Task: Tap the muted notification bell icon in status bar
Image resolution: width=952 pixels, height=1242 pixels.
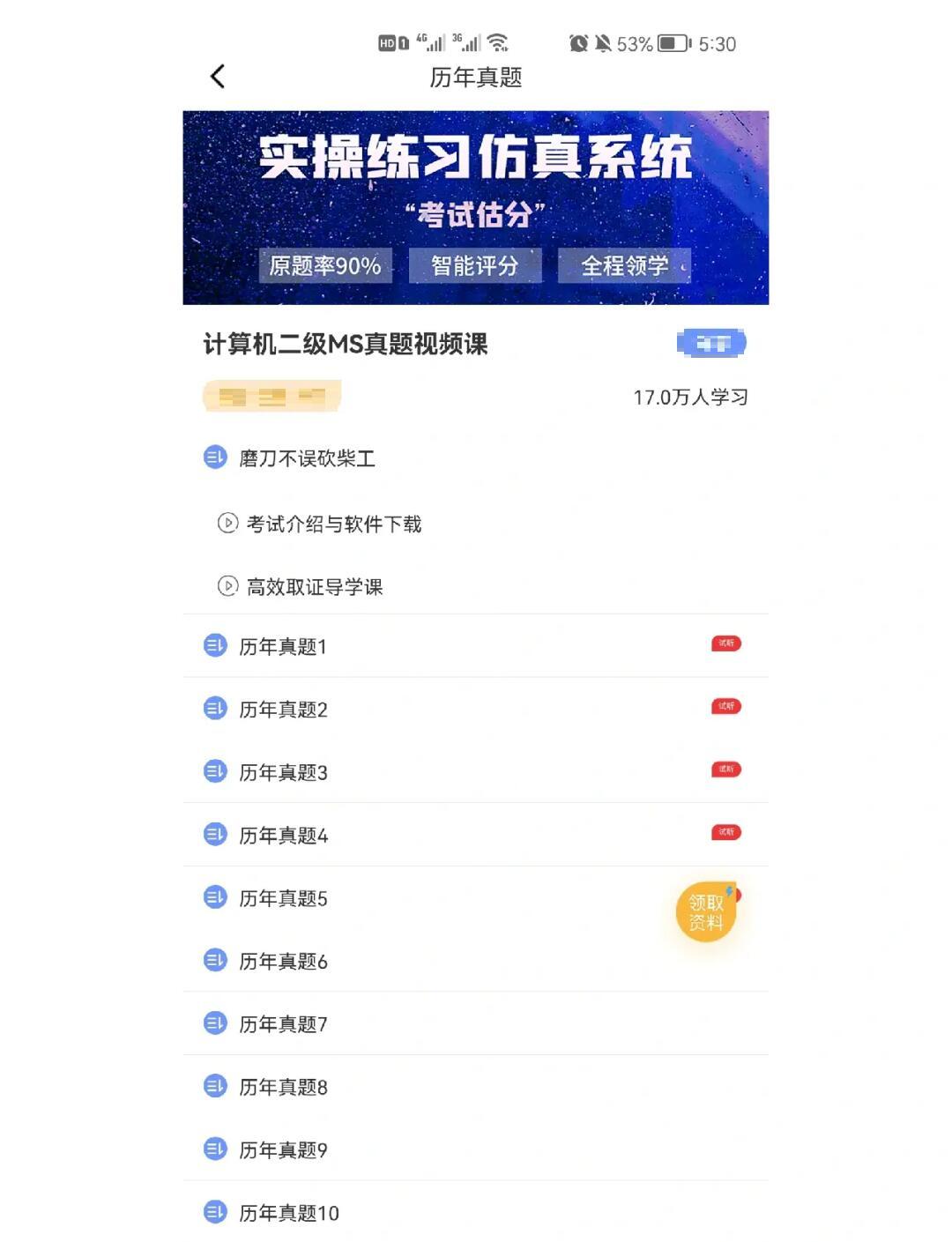Action: [x=604, y=43]
